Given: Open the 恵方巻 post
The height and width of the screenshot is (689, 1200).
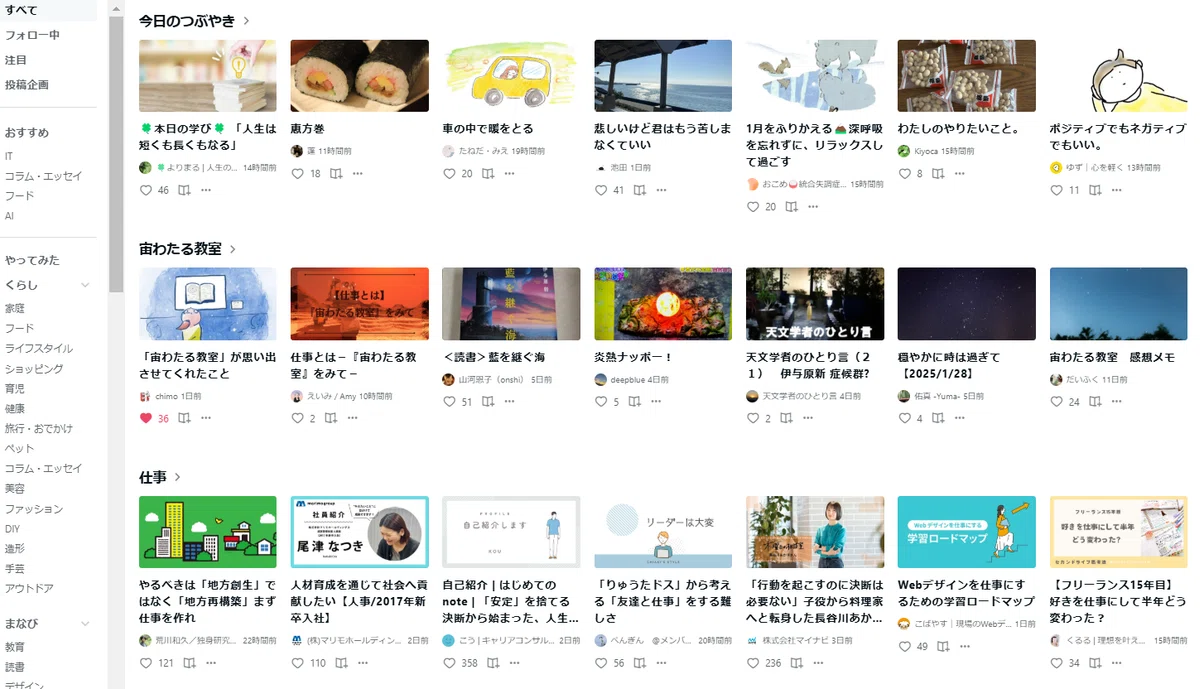Looking at the screenshot, I should 306,129.
